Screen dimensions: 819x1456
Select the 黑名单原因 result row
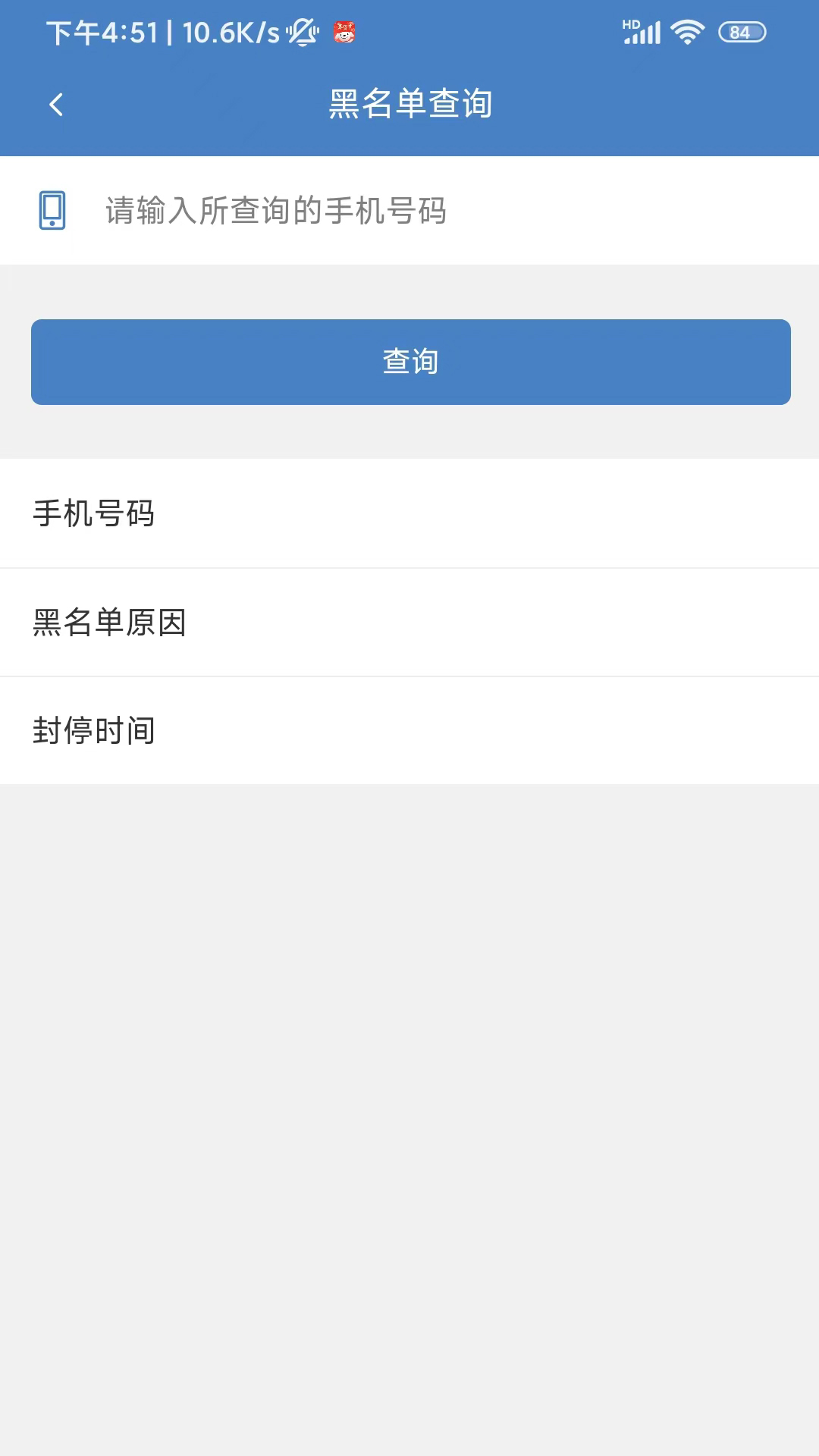coord(409,623)
